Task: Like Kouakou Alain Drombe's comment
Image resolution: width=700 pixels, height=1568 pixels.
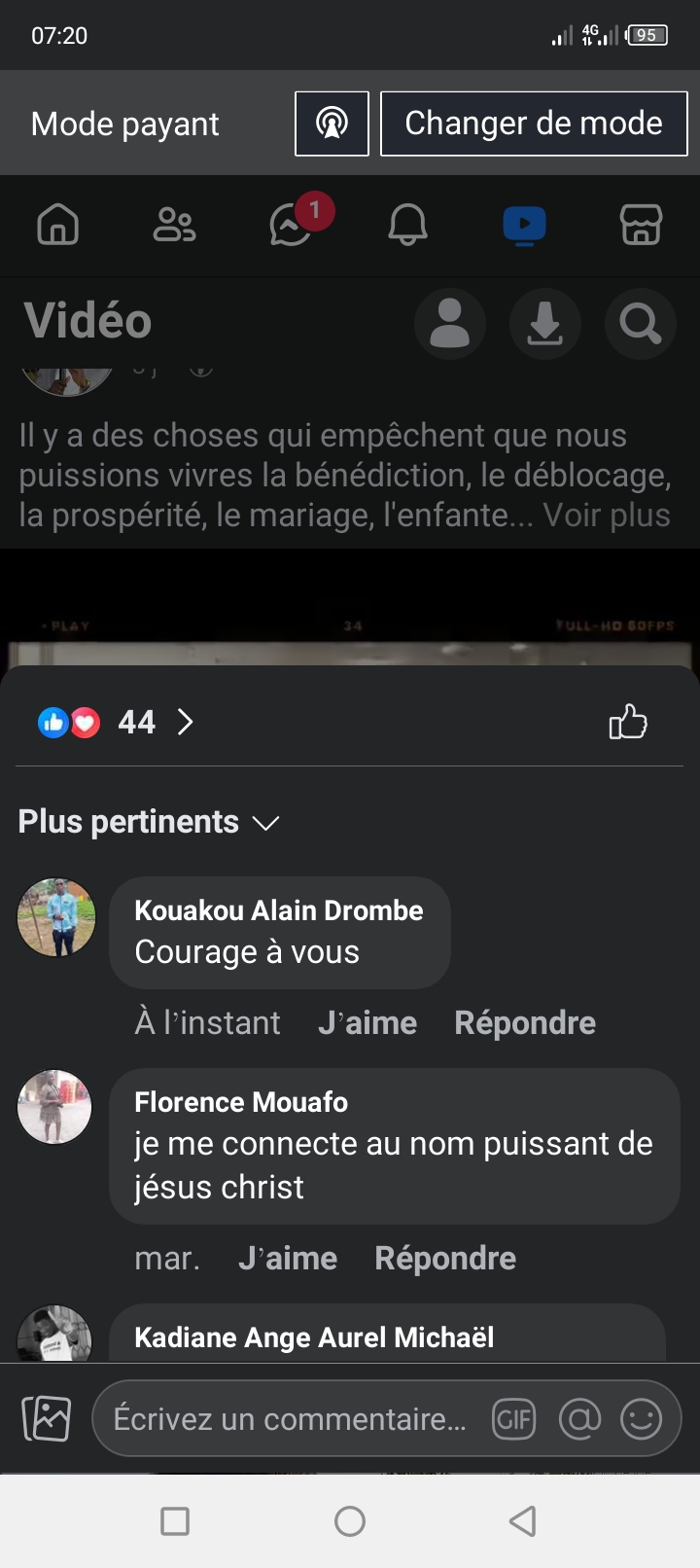Action: (367, 1023)
